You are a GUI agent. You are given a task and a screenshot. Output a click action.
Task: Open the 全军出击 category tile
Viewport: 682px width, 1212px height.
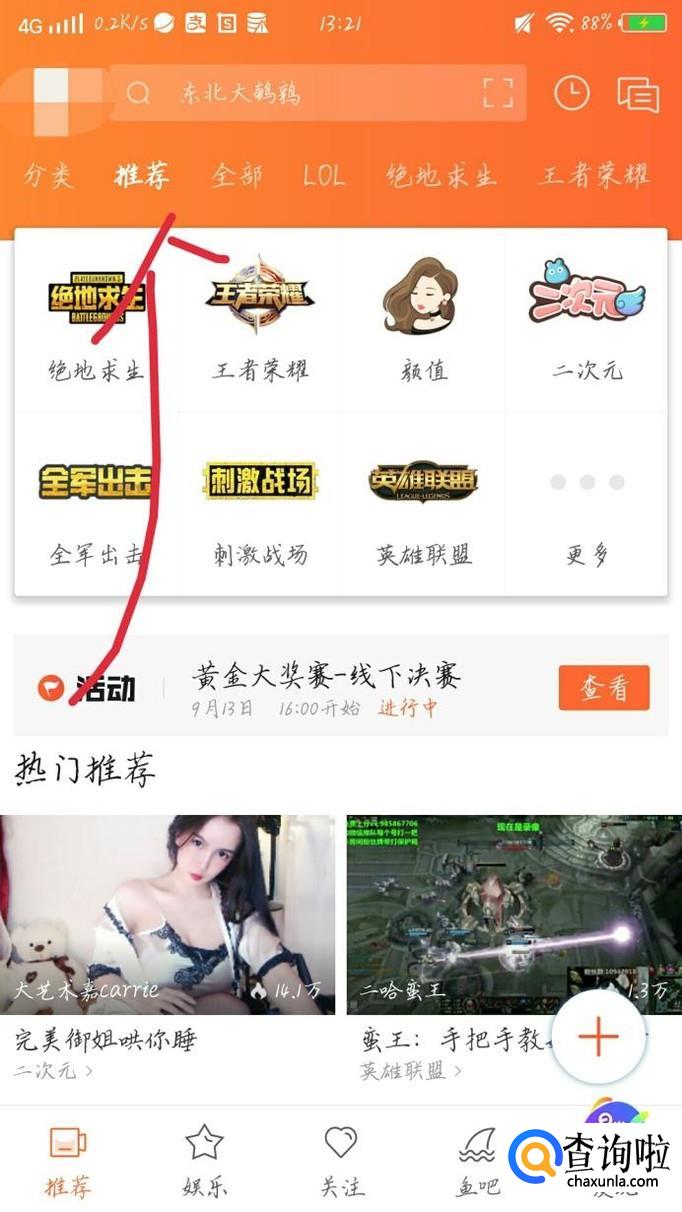(x=96, y=505)
